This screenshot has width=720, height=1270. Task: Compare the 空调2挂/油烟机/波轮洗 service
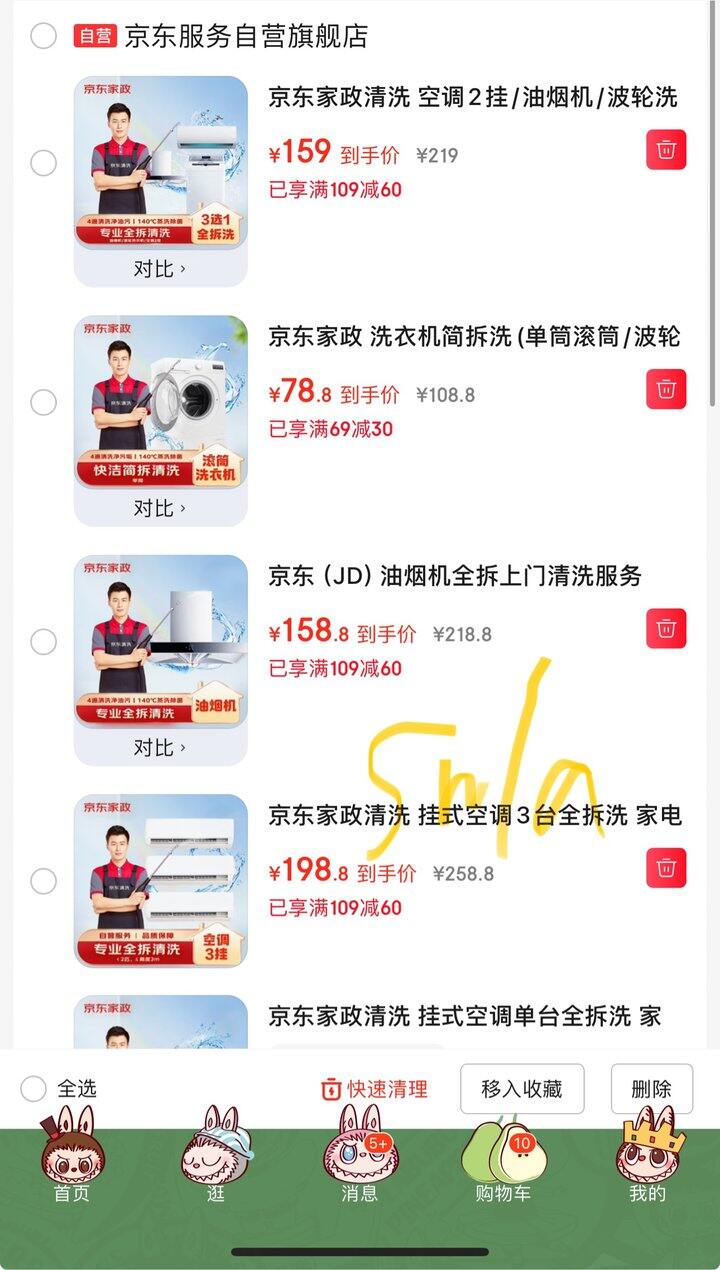tap(160, 269)
